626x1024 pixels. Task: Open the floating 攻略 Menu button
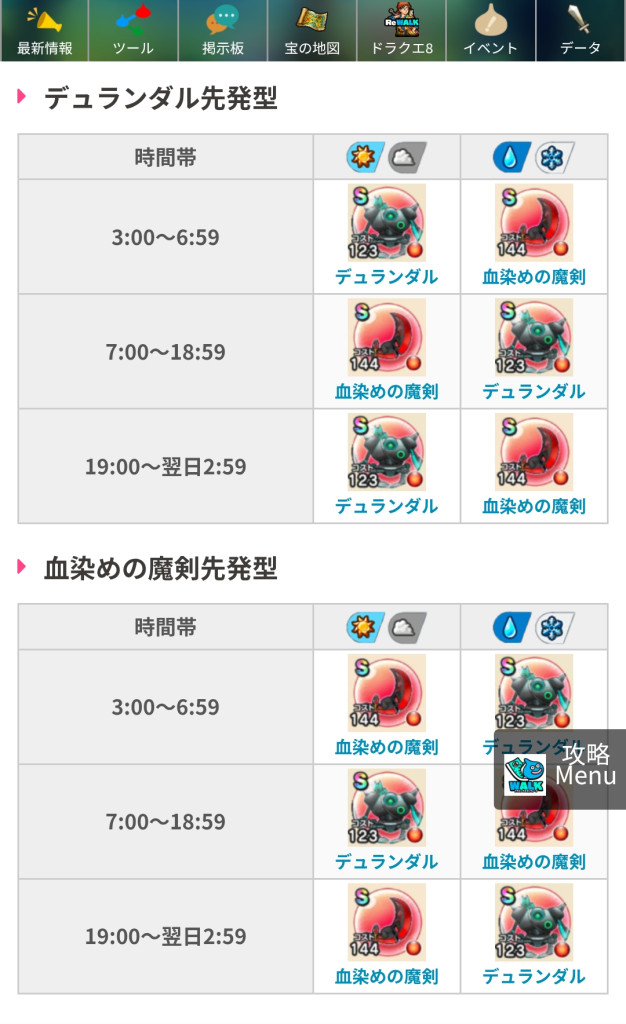click(560, 769)
